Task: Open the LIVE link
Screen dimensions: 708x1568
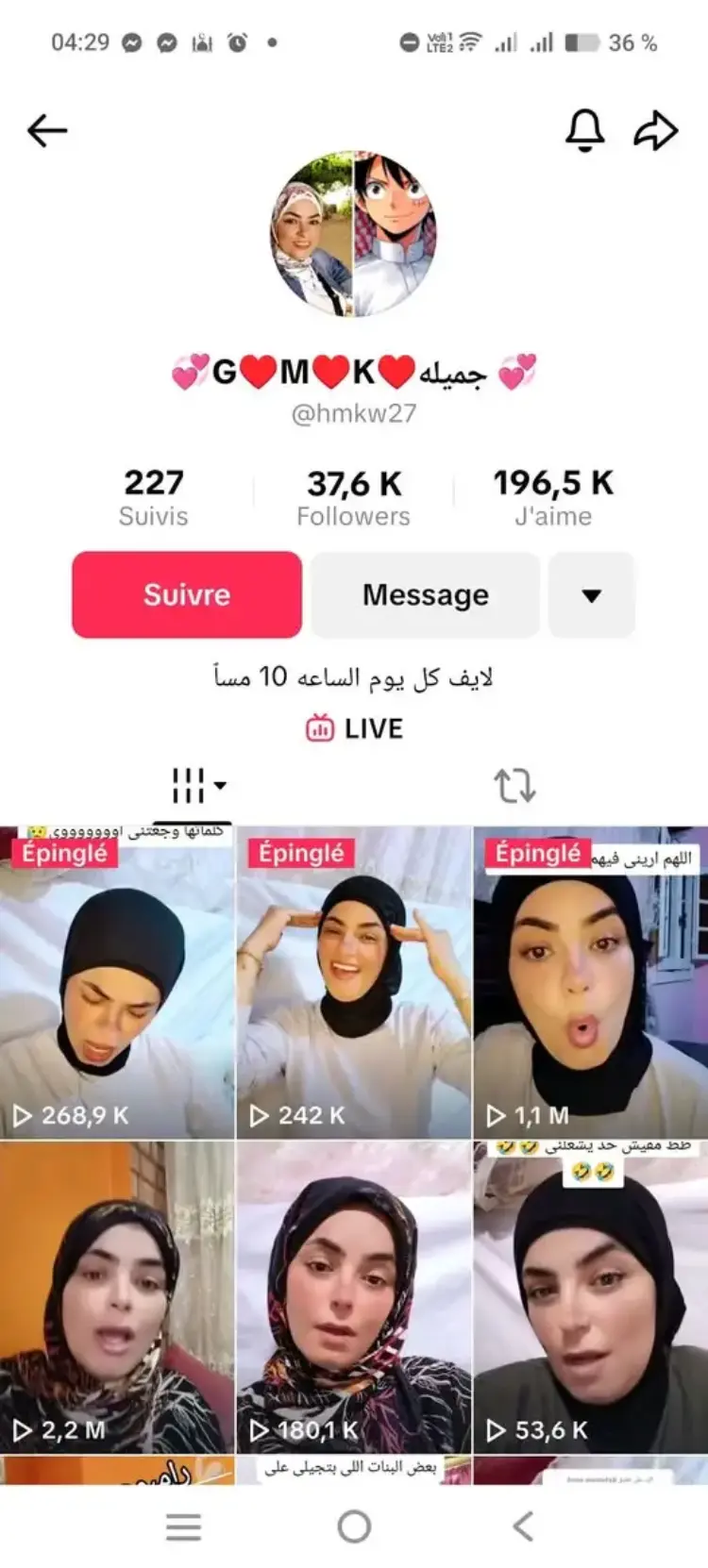Action: [x=354, y=728]
